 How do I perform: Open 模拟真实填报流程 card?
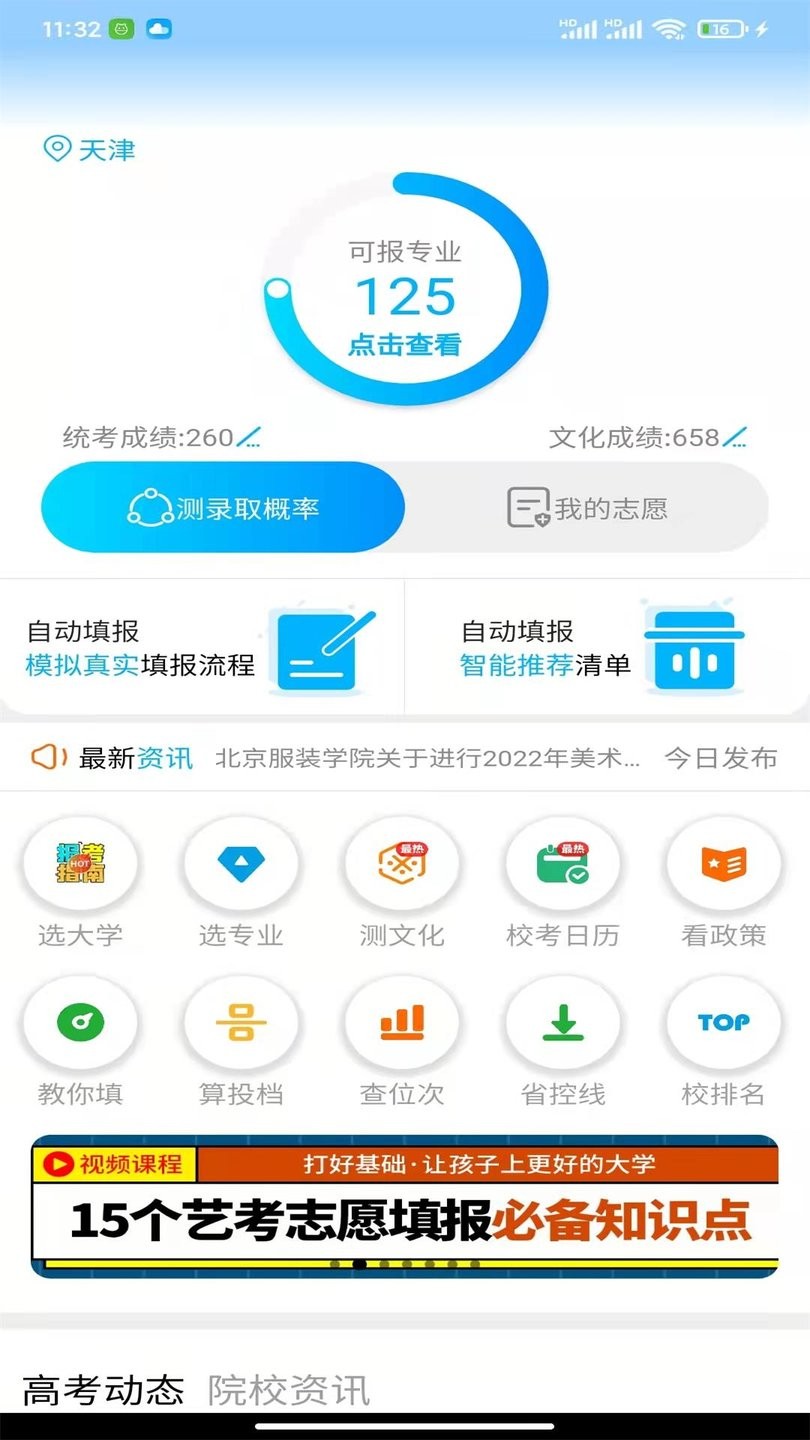point(202,647)
